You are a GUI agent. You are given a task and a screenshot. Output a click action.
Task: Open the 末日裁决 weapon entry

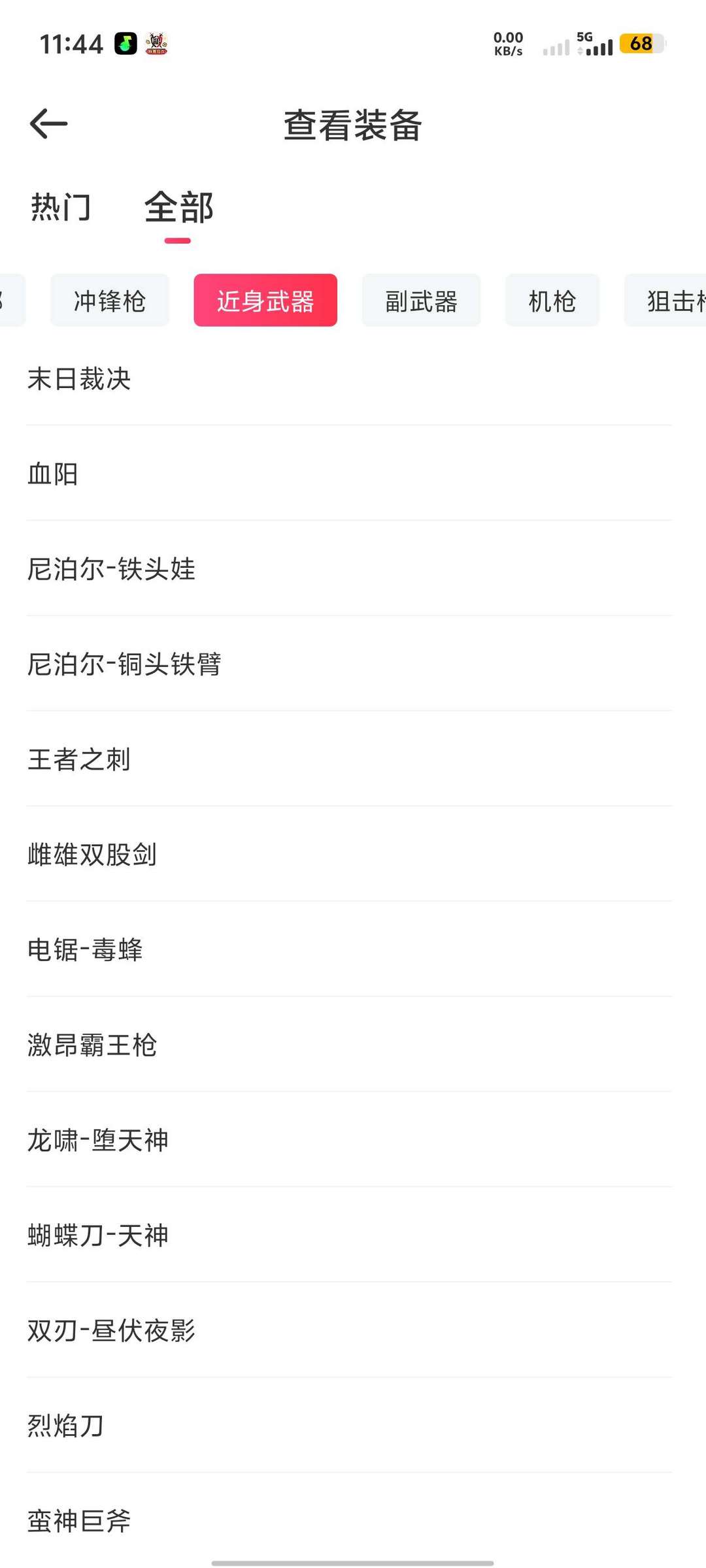[80, 379]
